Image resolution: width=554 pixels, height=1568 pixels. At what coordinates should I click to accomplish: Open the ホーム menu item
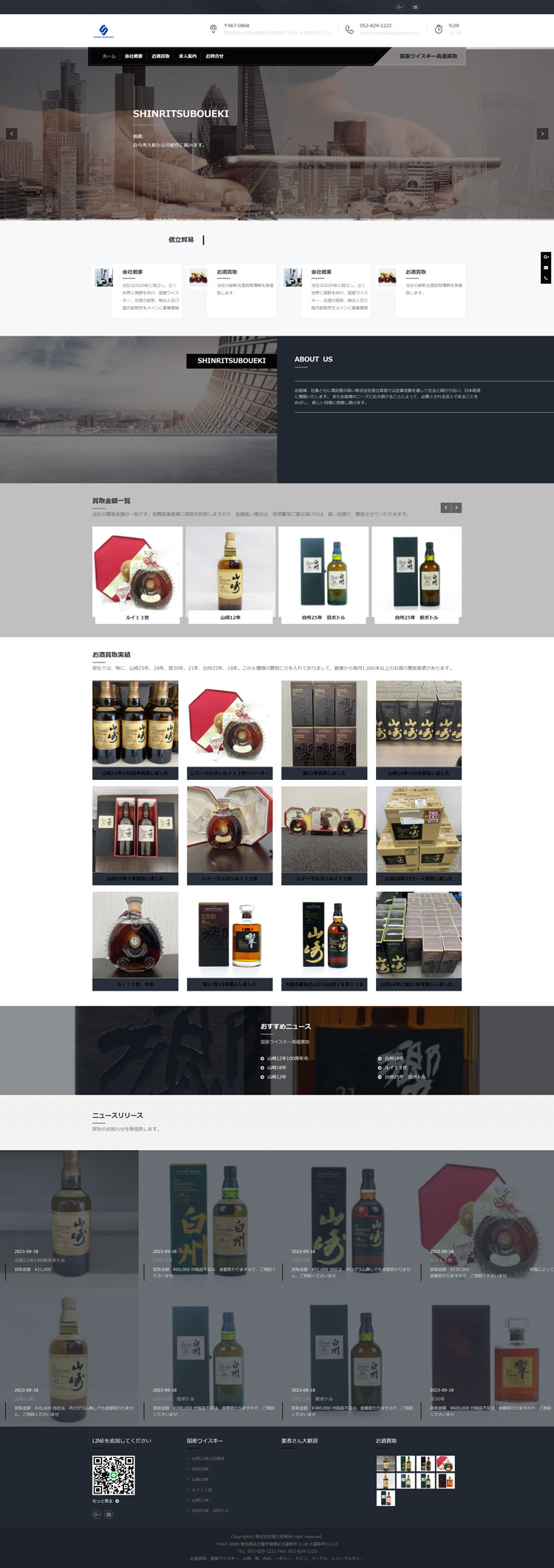109,56
